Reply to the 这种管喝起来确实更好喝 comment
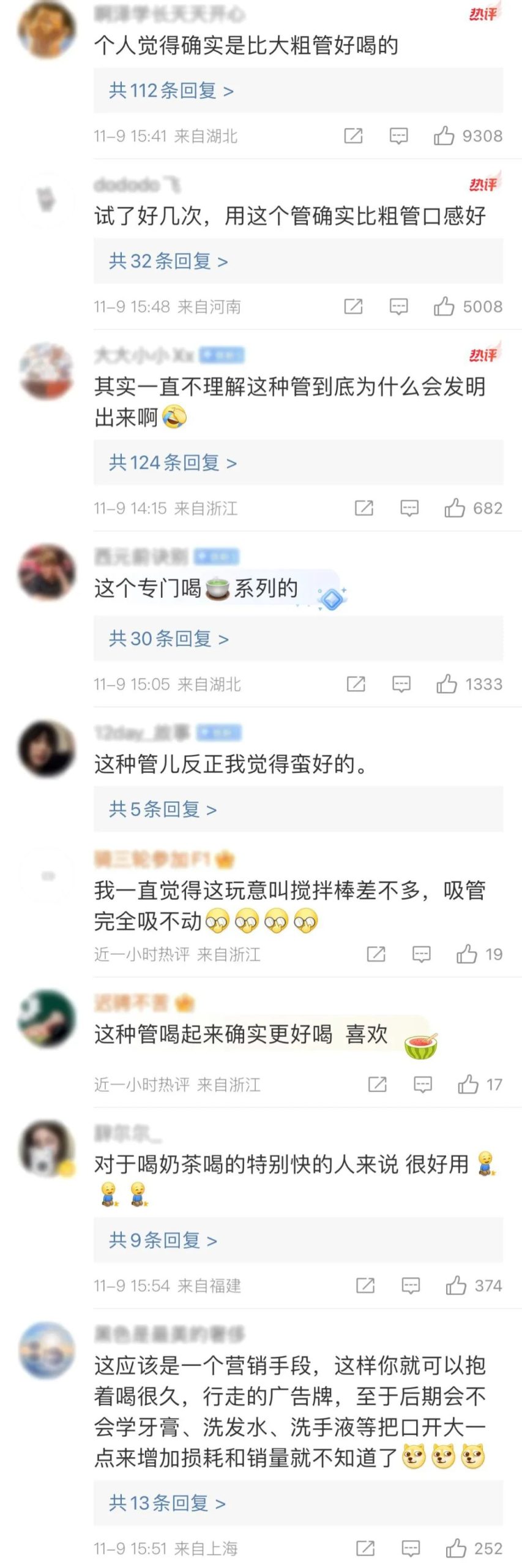Screen dimensions: 522x1568 [x=423, y=1085]
